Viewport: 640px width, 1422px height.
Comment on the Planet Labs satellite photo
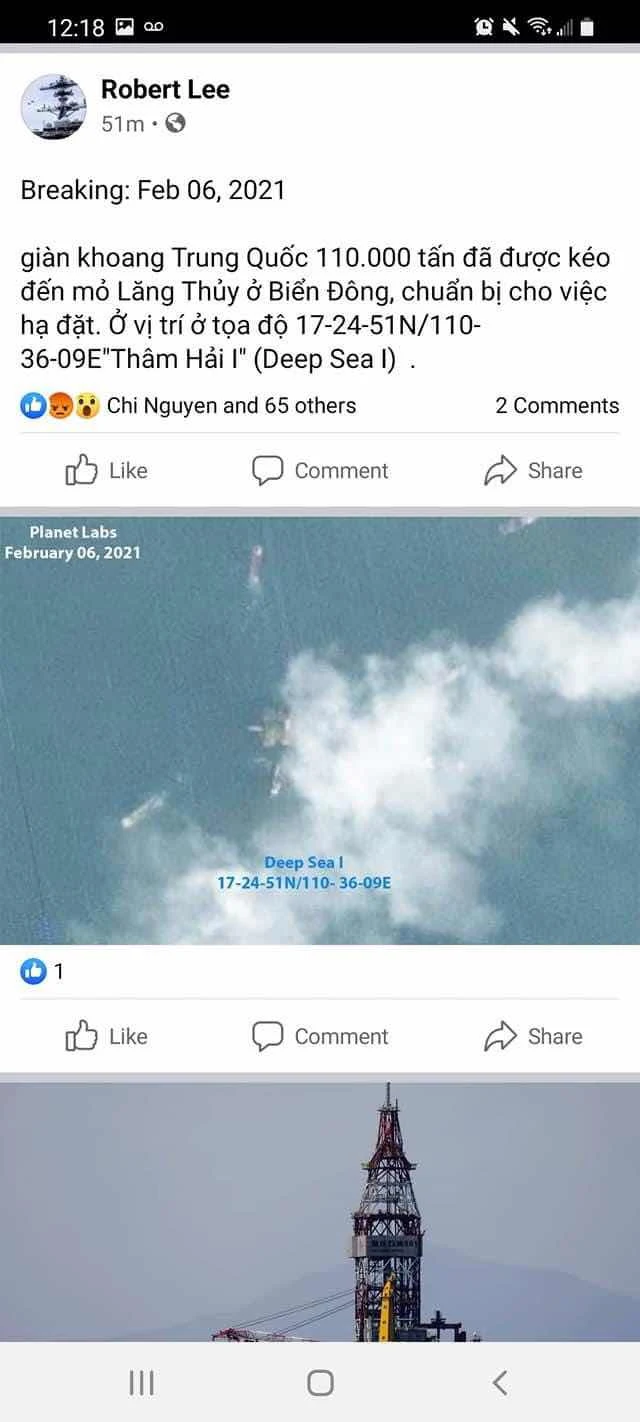[320, 1036]
